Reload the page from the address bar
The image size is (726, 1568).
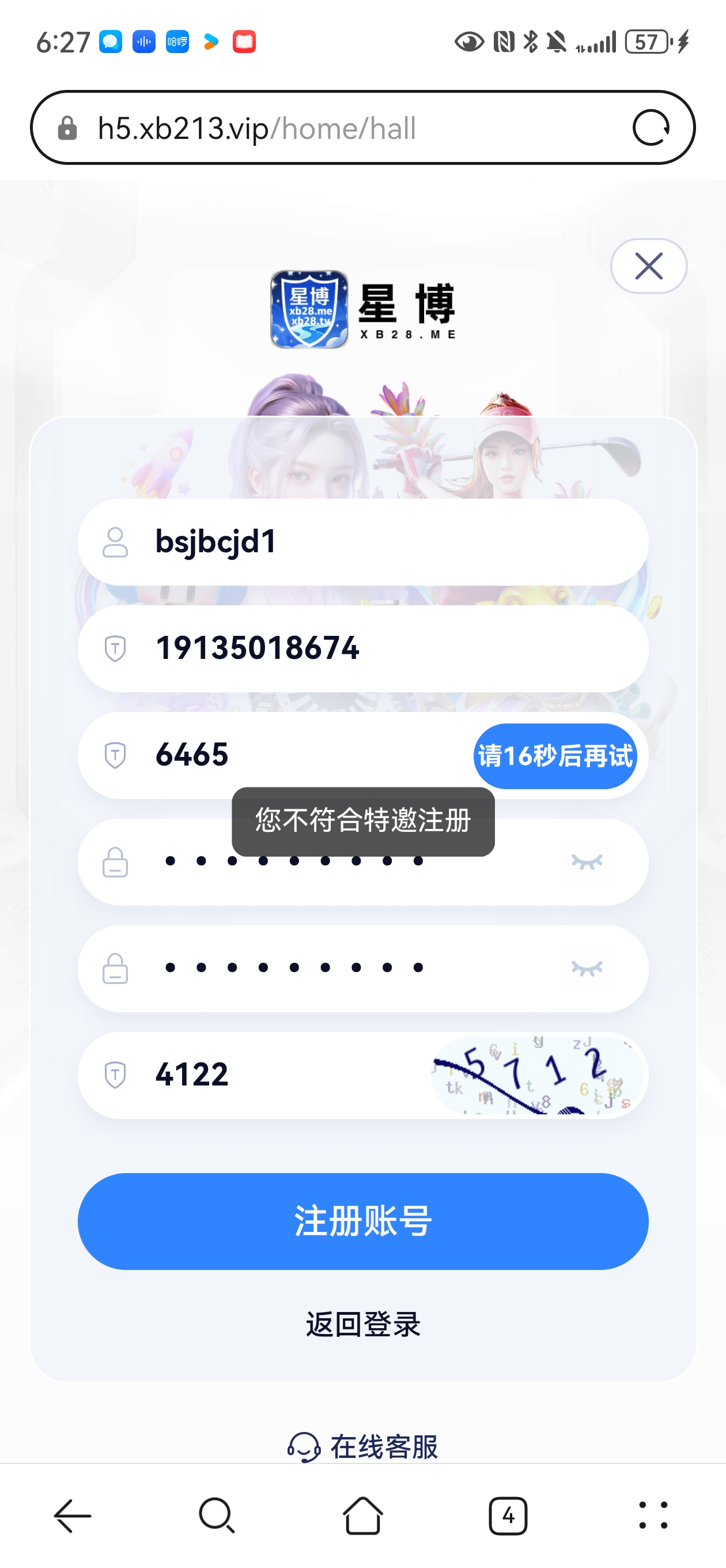coord(651,128)
